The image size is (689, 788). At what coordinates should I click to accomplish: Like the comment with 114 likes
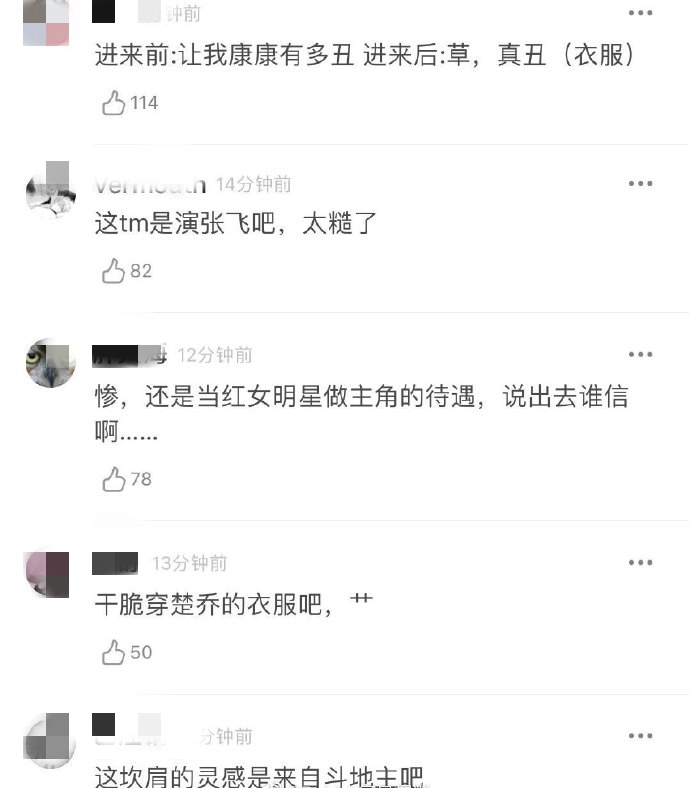pos(114,103)
